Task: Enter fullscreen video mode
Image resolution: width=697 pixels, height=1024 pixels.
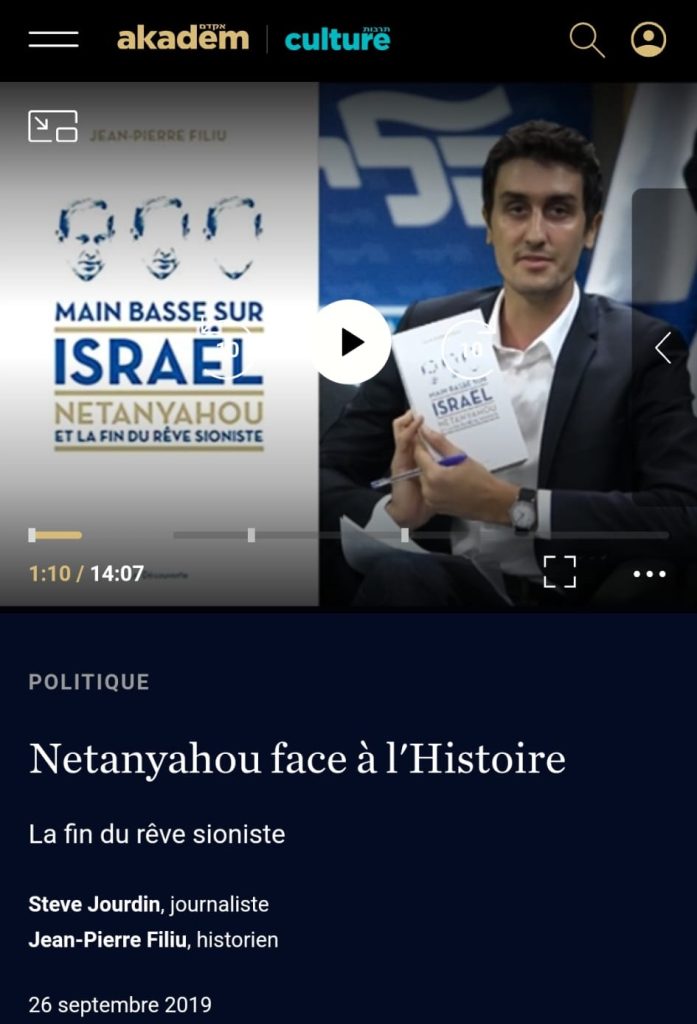Action: [x=560, y=572]
